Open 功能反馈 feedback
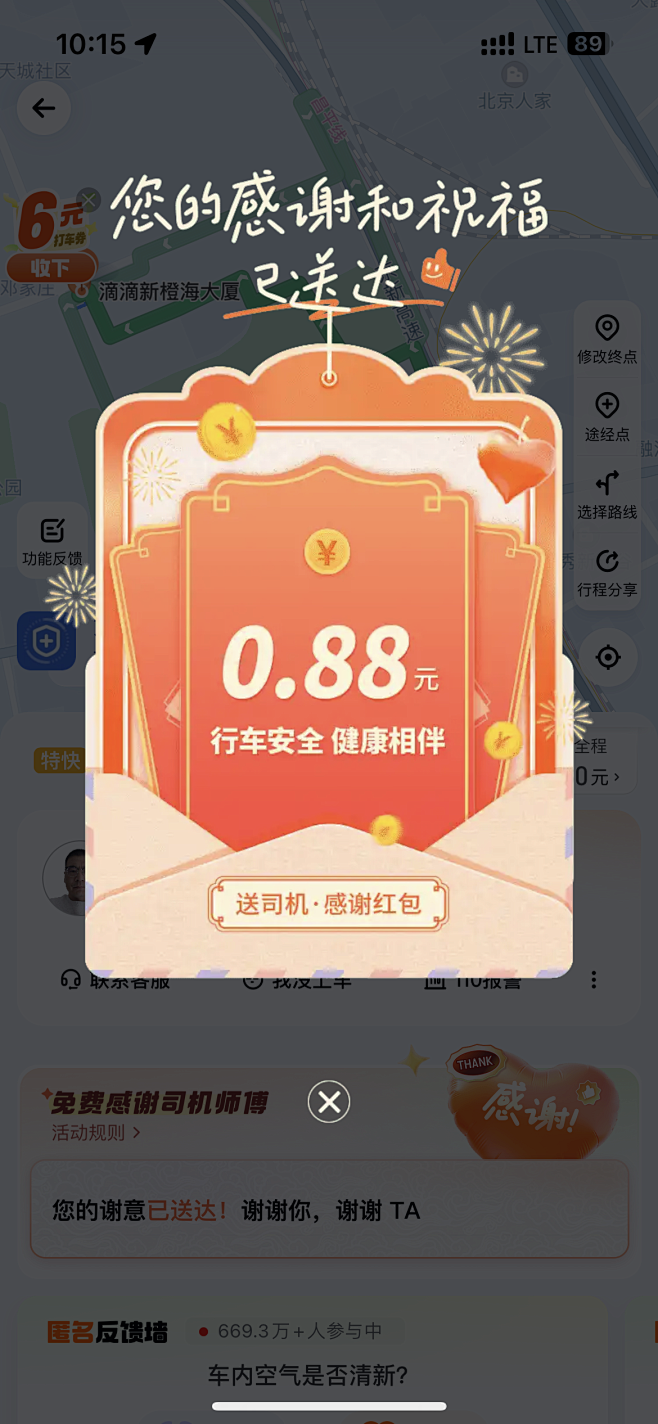This screenshot has height=1424, width=658. pos(52,542)
